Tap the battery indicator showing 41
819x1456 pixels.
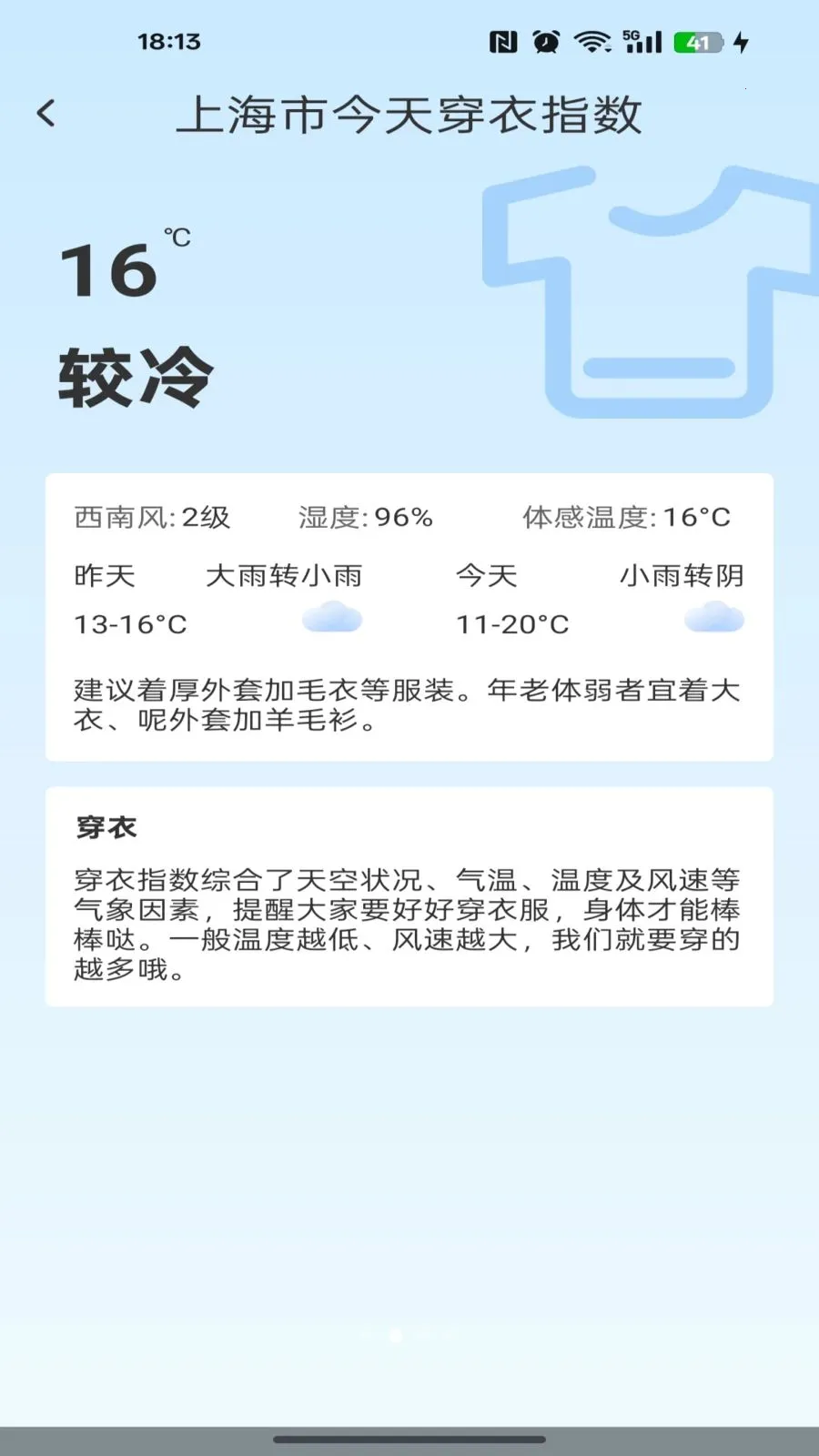pyautogui.click(x=697, y=41)
